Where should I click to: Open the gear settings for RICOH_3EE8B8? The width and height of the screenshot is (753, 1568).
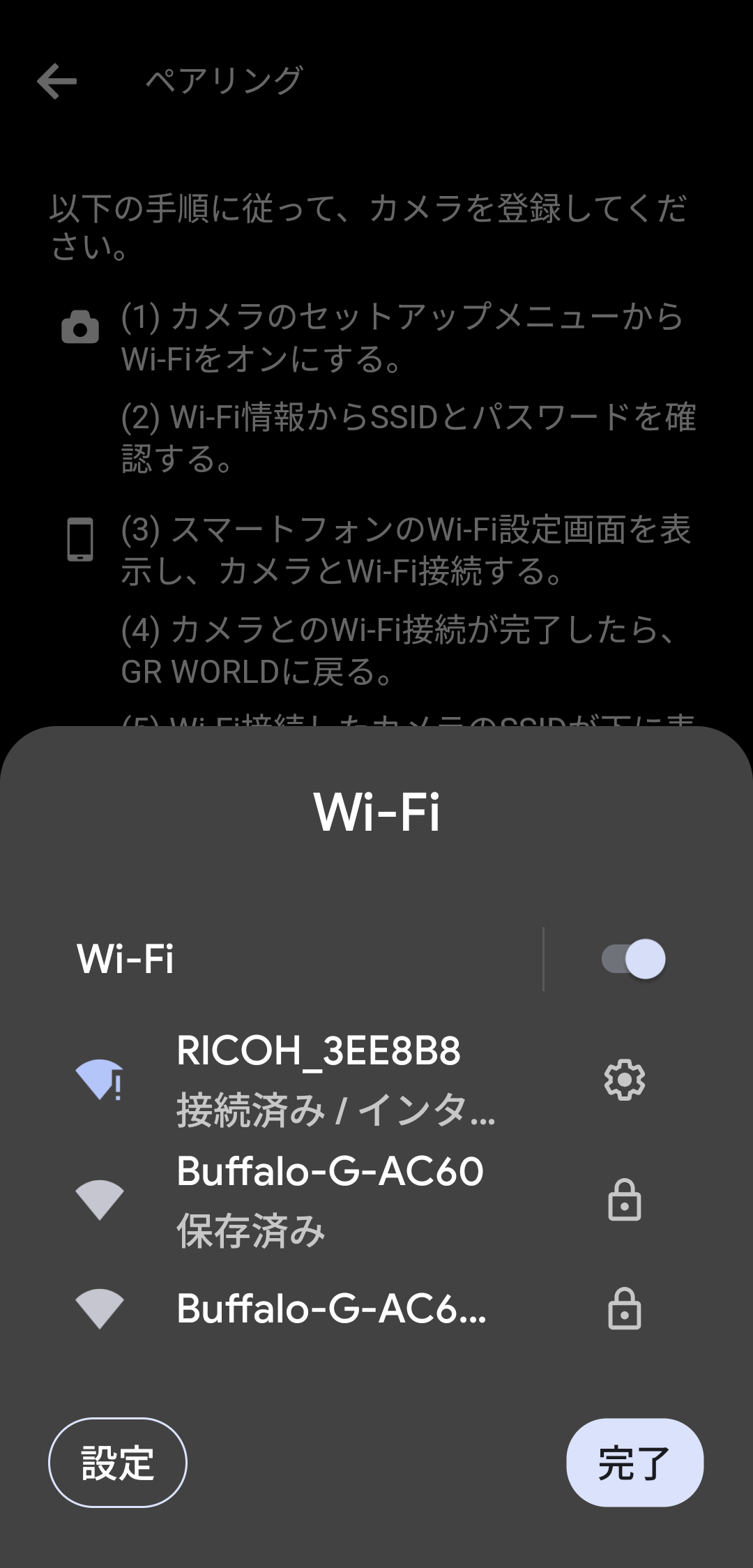pos(624,1080)
